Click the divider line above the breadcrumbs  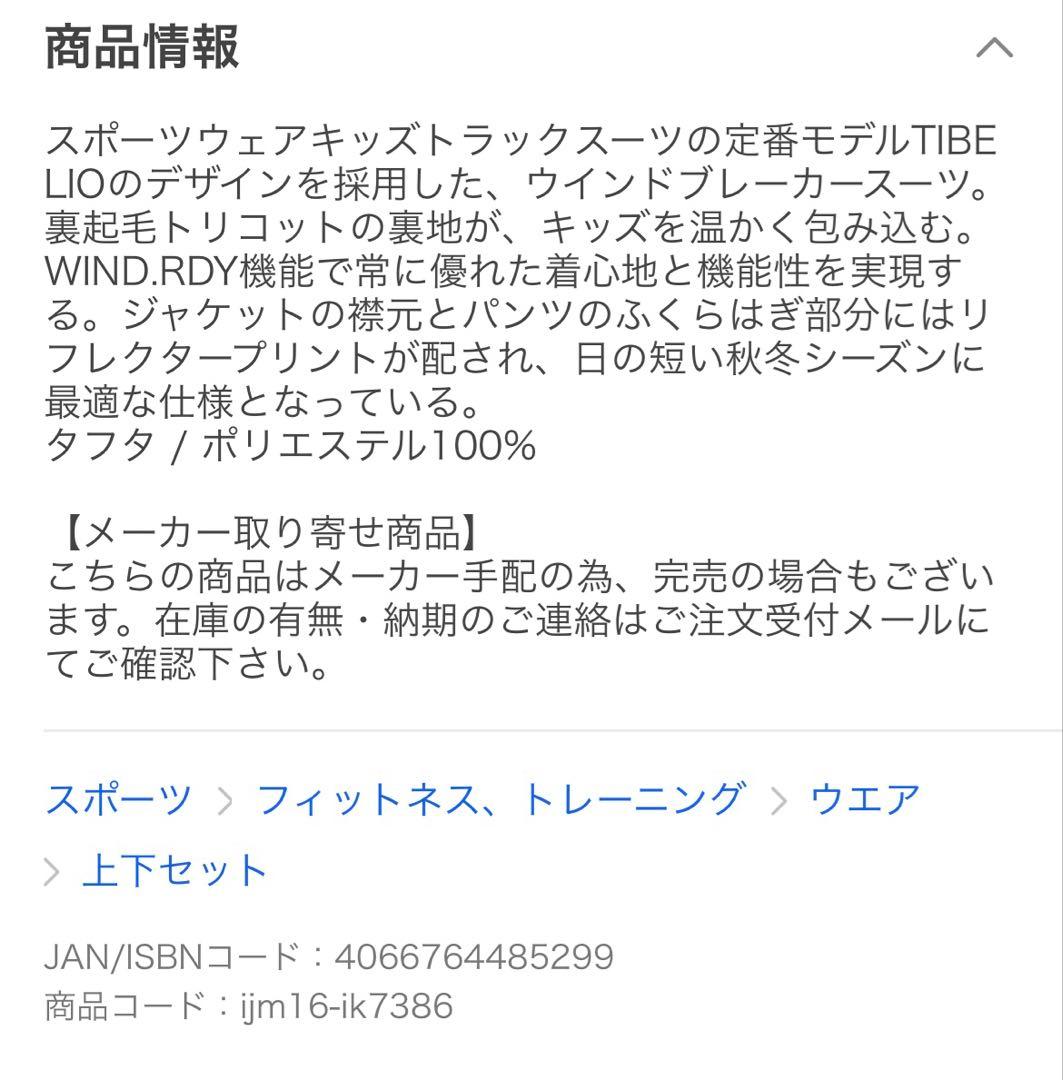click(x=531, y=729)
